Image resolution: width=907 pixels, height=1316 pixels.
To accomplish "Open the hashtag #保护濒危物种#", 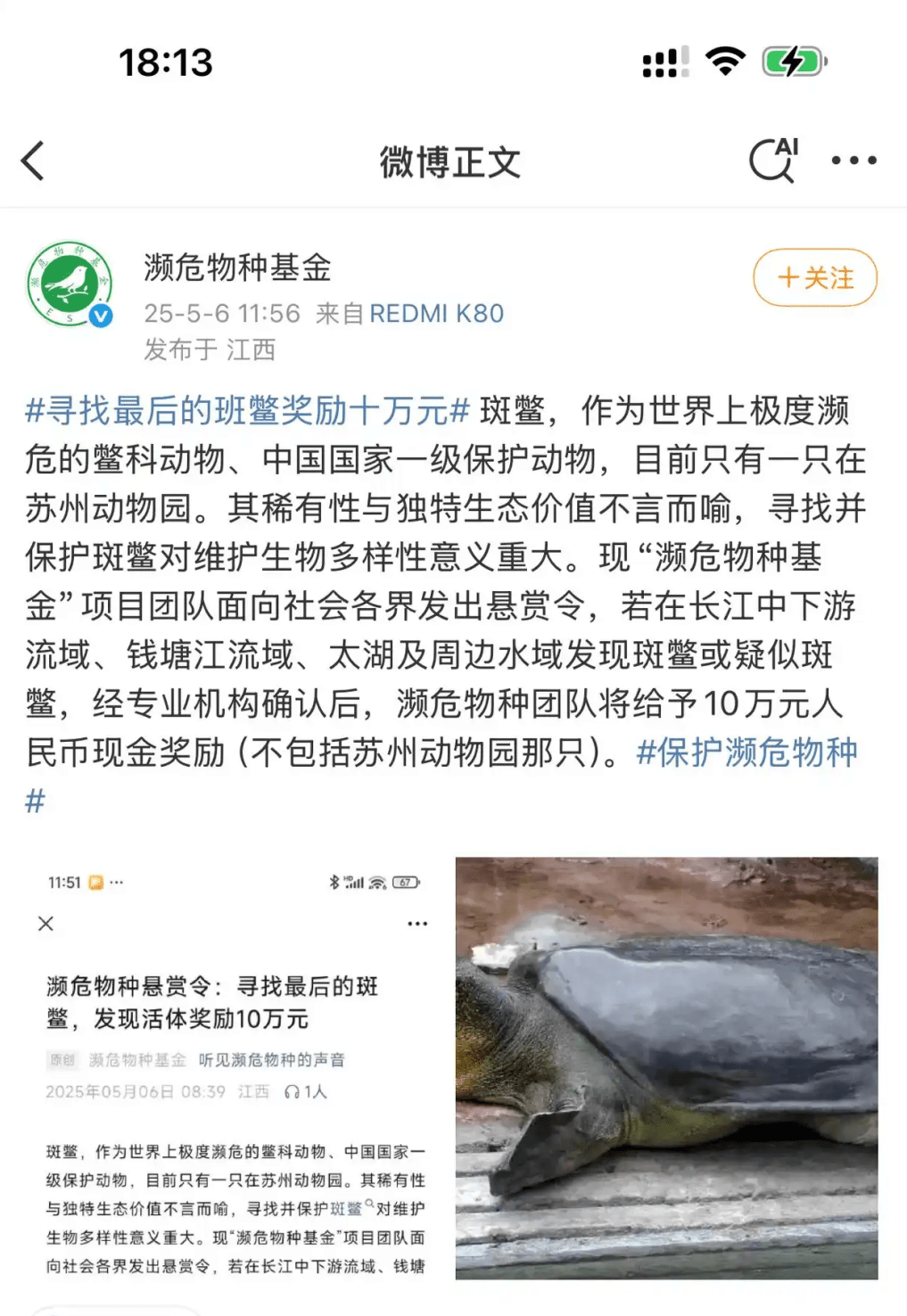I will 747,754.
